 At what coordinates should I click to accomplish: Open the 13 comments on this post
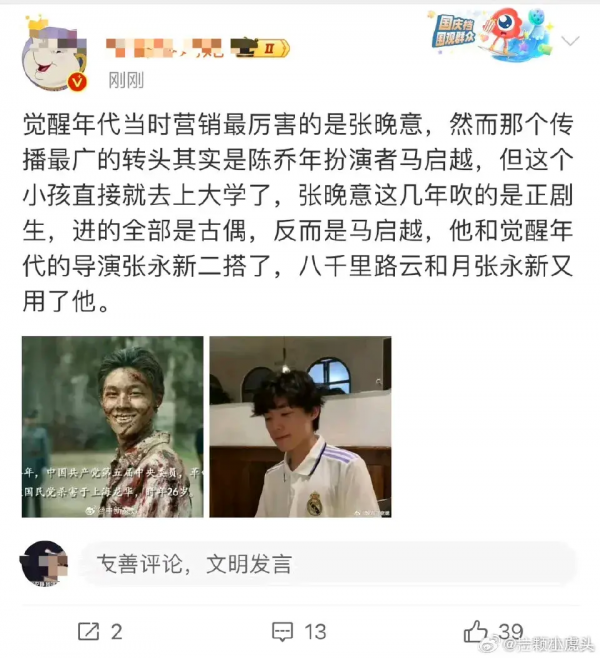point(298,631)
